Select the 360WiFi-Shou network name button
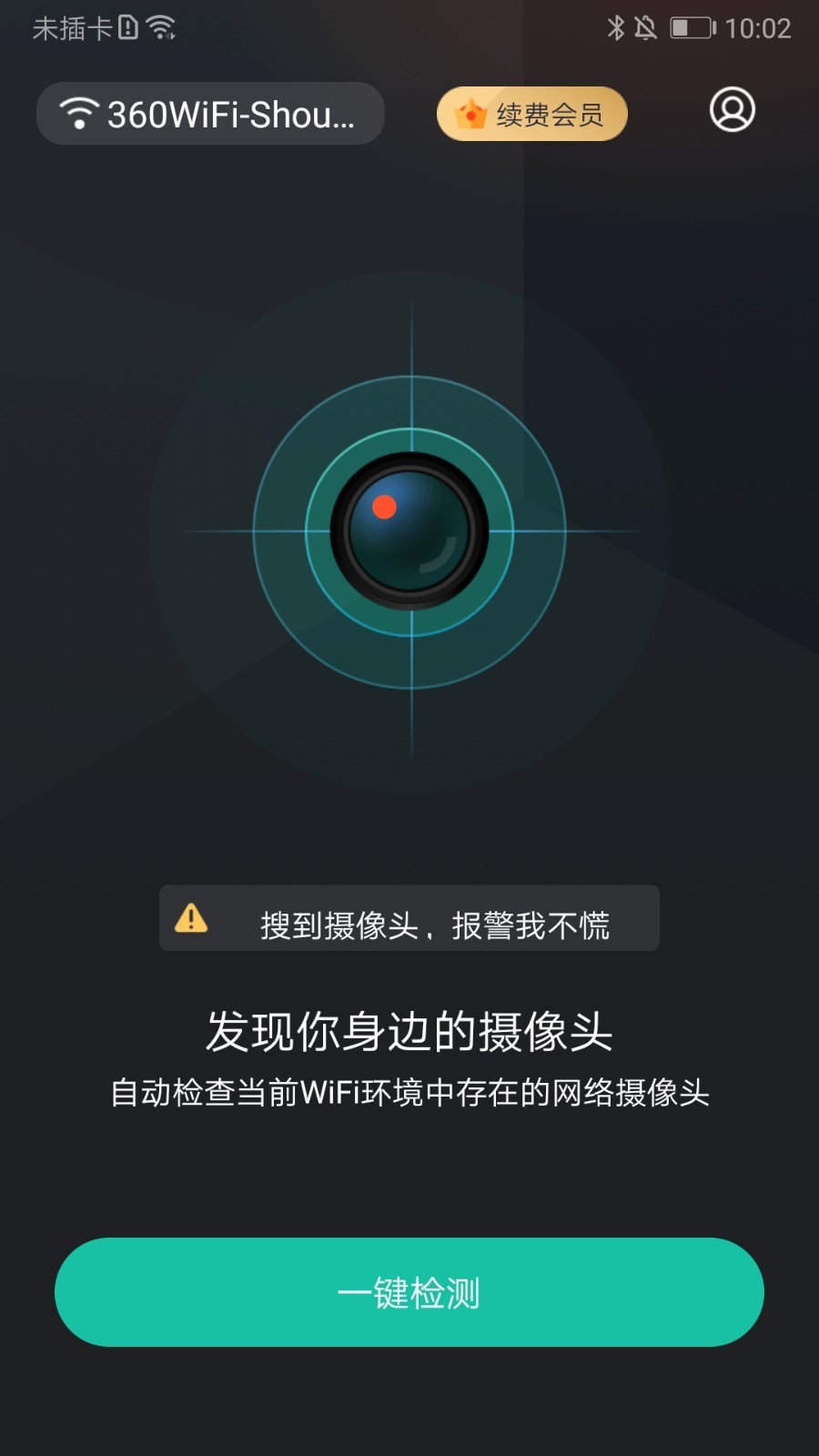The height and width of the screenshot is (1456, 819). click(x=210, y=113)
